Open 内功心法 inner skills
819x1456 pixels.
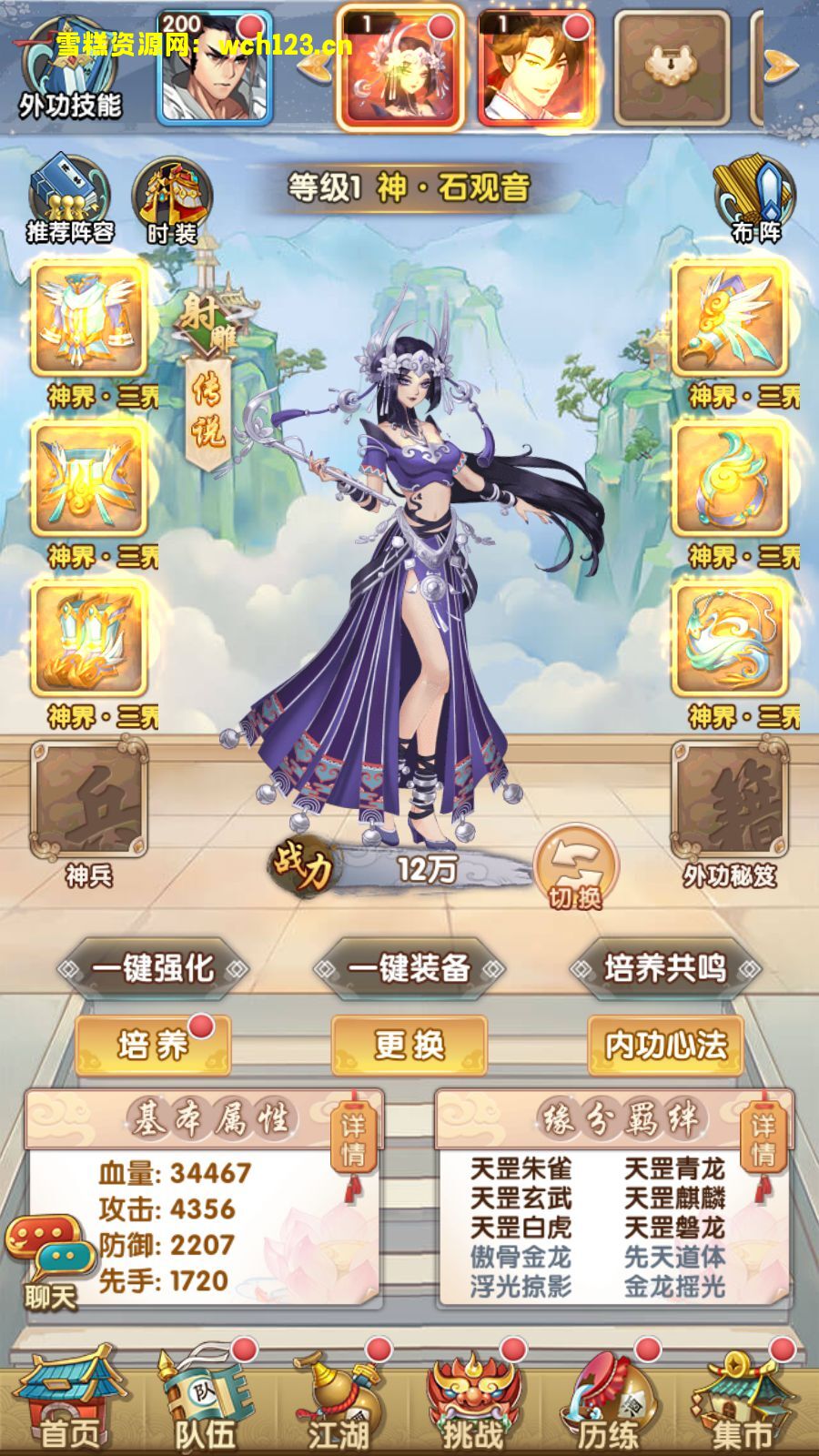[665, 1045]
